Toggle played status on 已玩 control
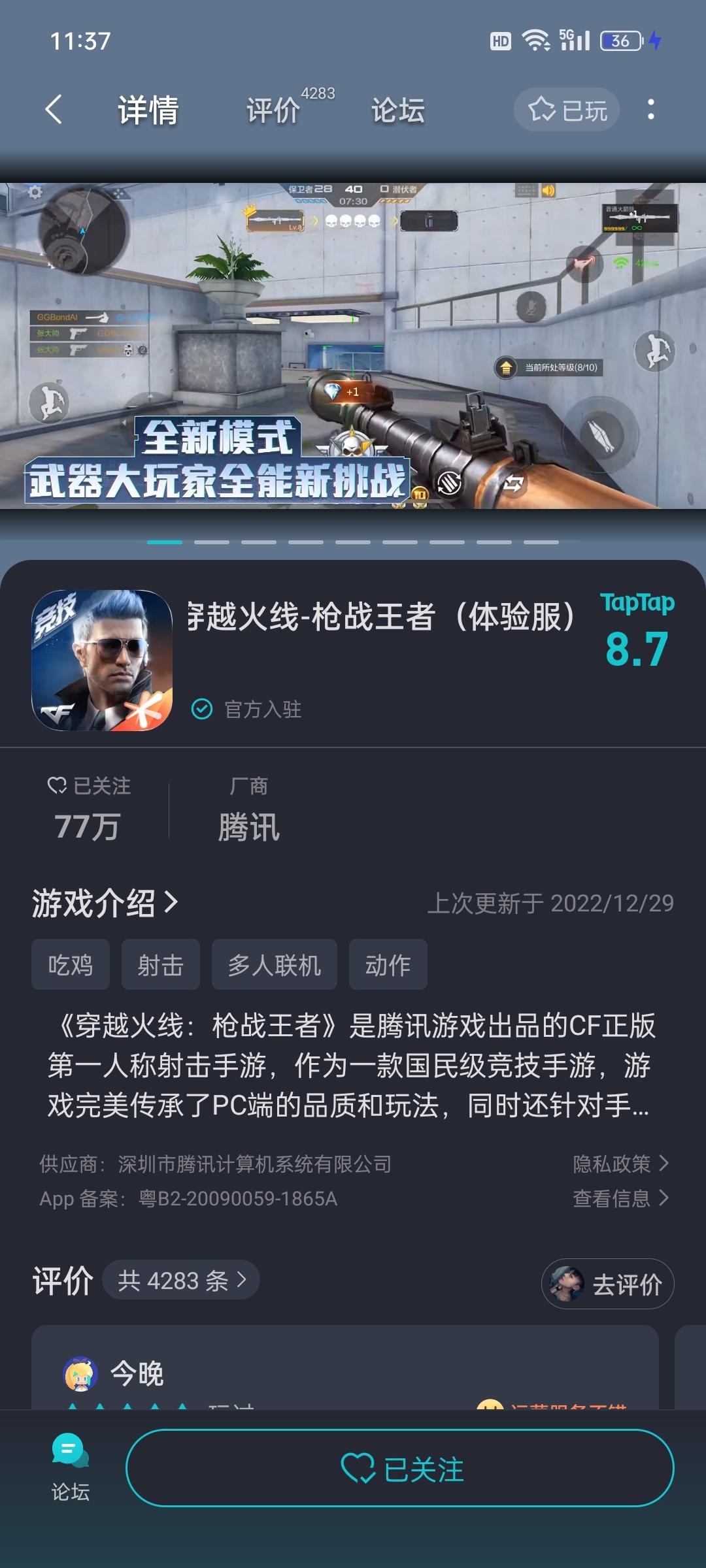The height and width of the screenshot is (1568, 706). tap(565, 110)
